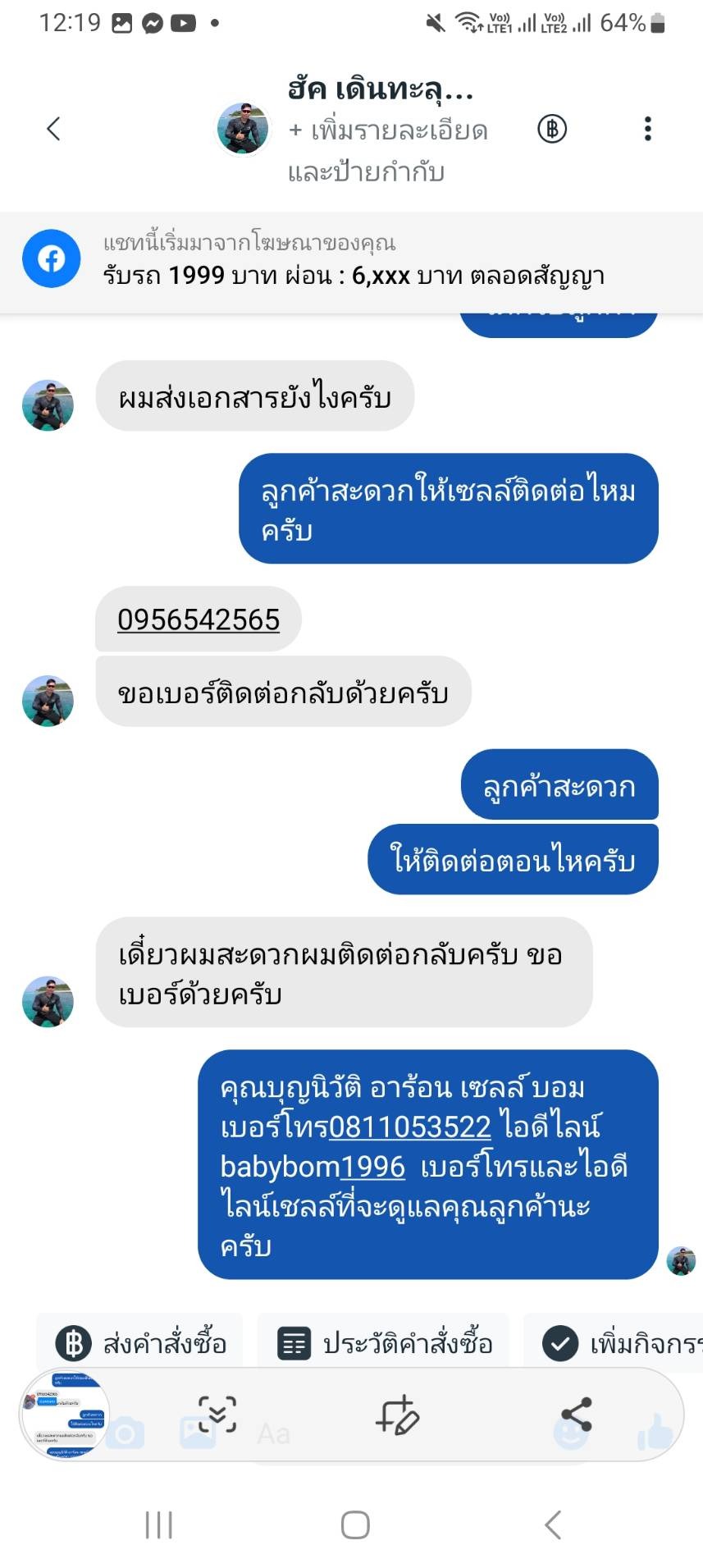
Task: Tap phone number 0811053522 in message
Action: click(409, 1127)
